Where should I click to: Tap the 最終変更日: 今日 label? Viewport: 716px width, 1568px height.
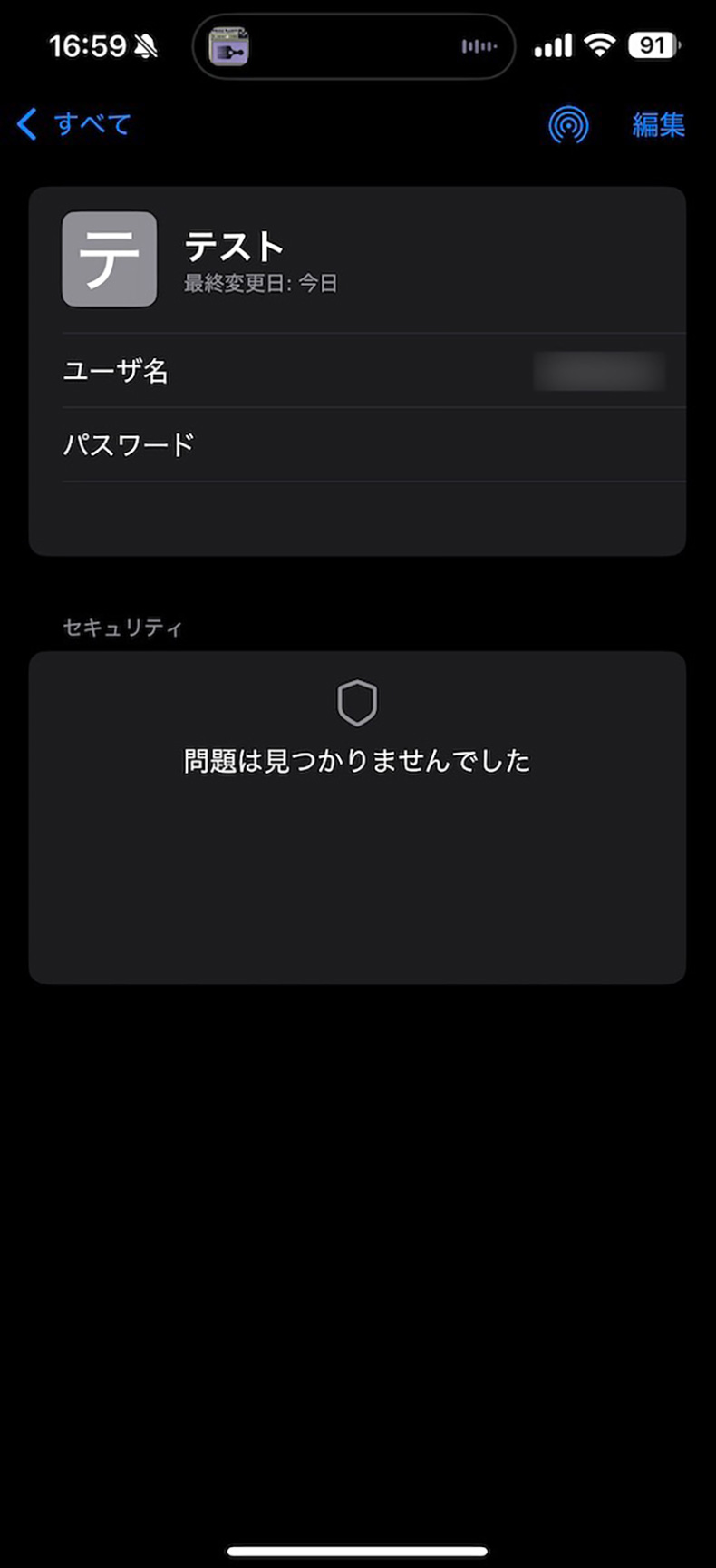tap(258, 282)
